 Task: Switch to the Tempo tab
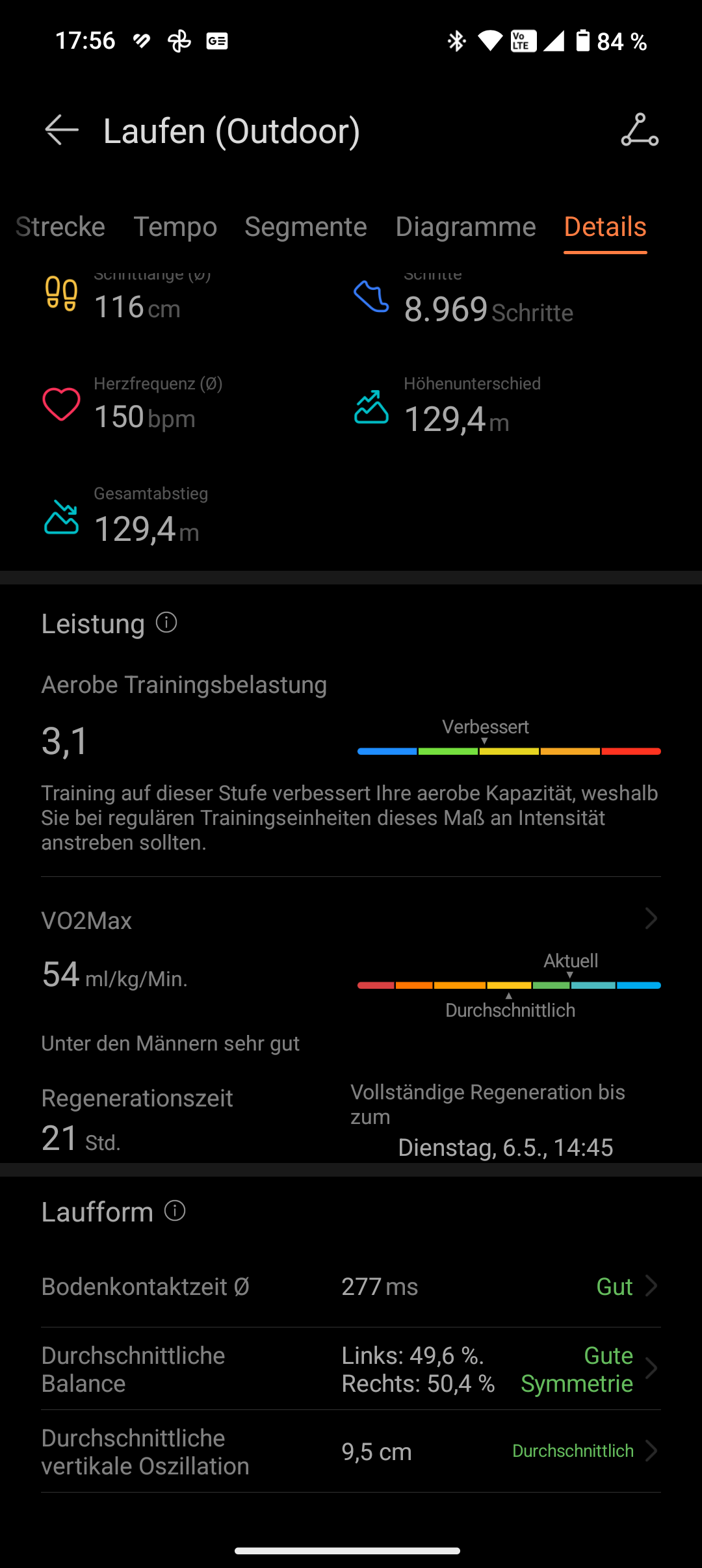pyautogui.click(x=175, y=227)
